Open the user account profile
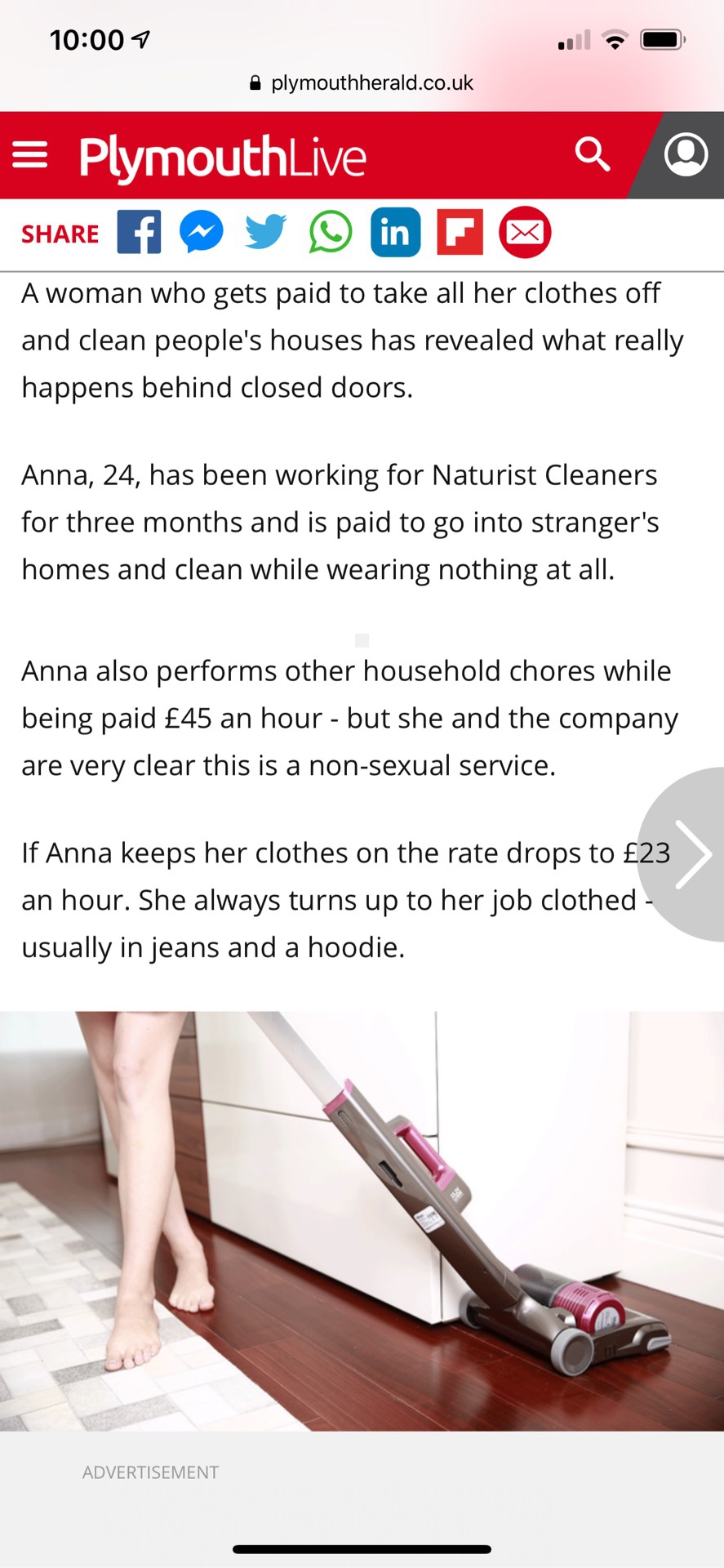Image resolution: width=724 pixels, height=1568 pixels. click(686, 154)
